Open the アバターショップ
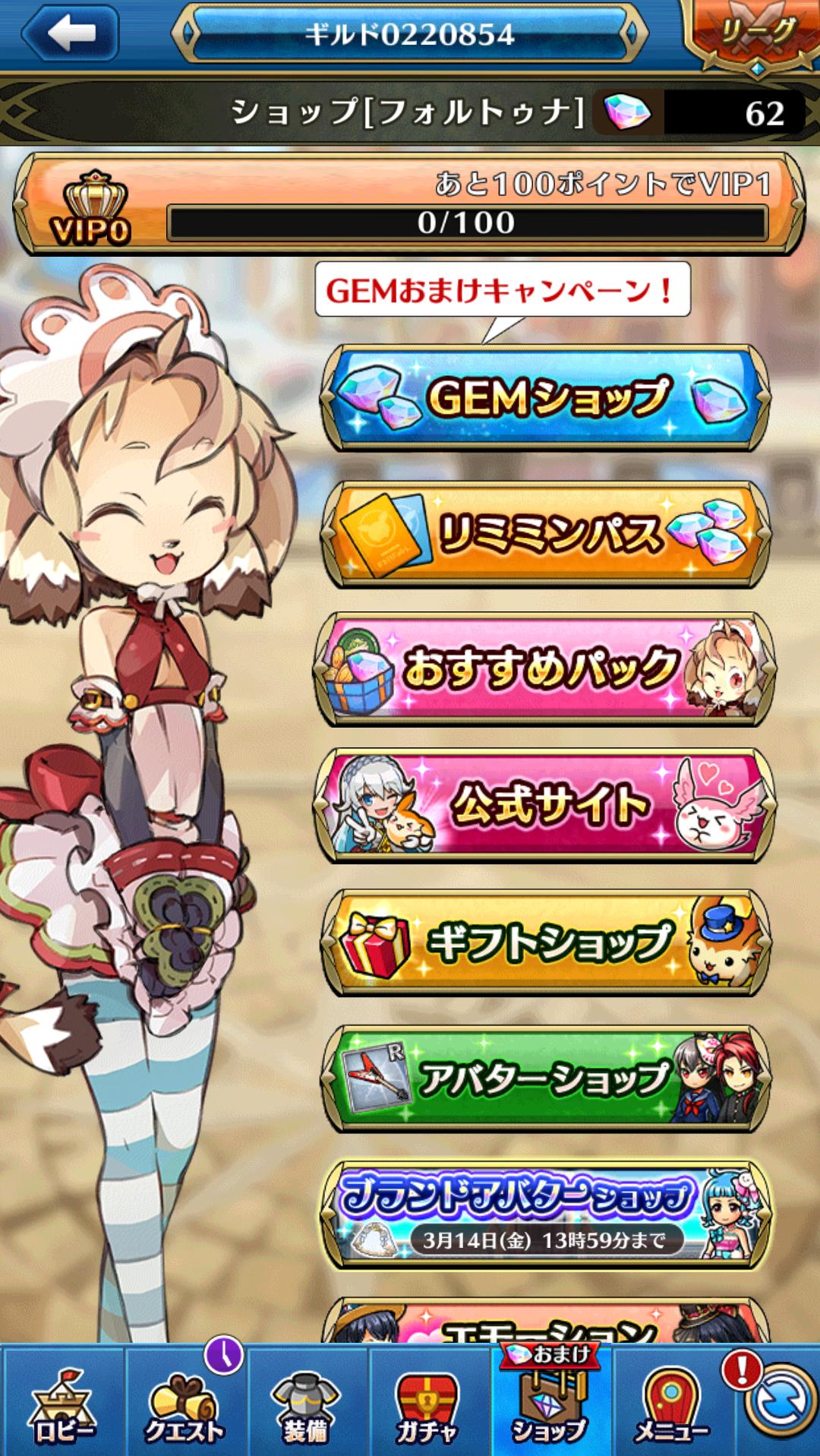This screenshot has width=820, height=1456. pos(545,1079)
